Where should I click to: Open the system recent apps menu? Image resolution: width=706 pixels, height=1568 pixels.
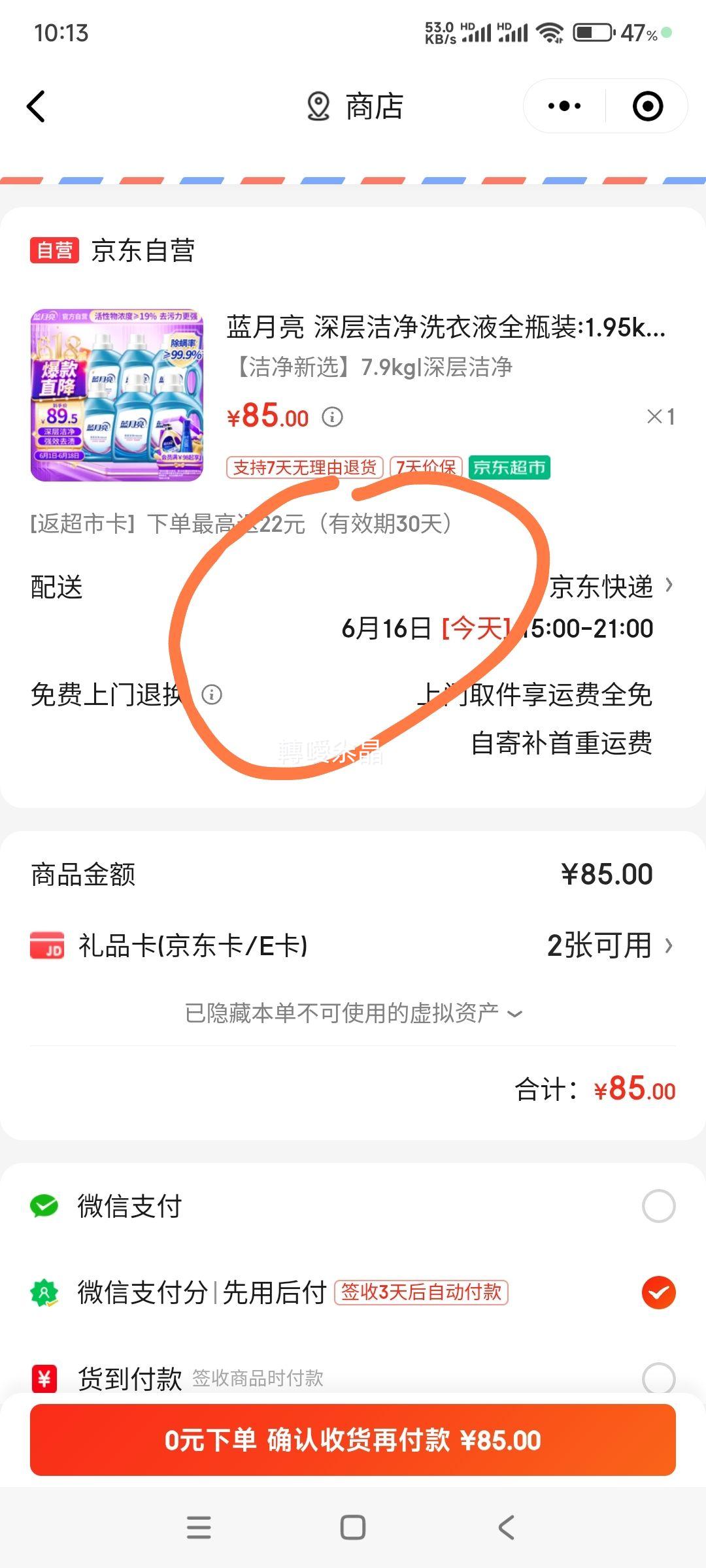click(x=199, y=1527)
